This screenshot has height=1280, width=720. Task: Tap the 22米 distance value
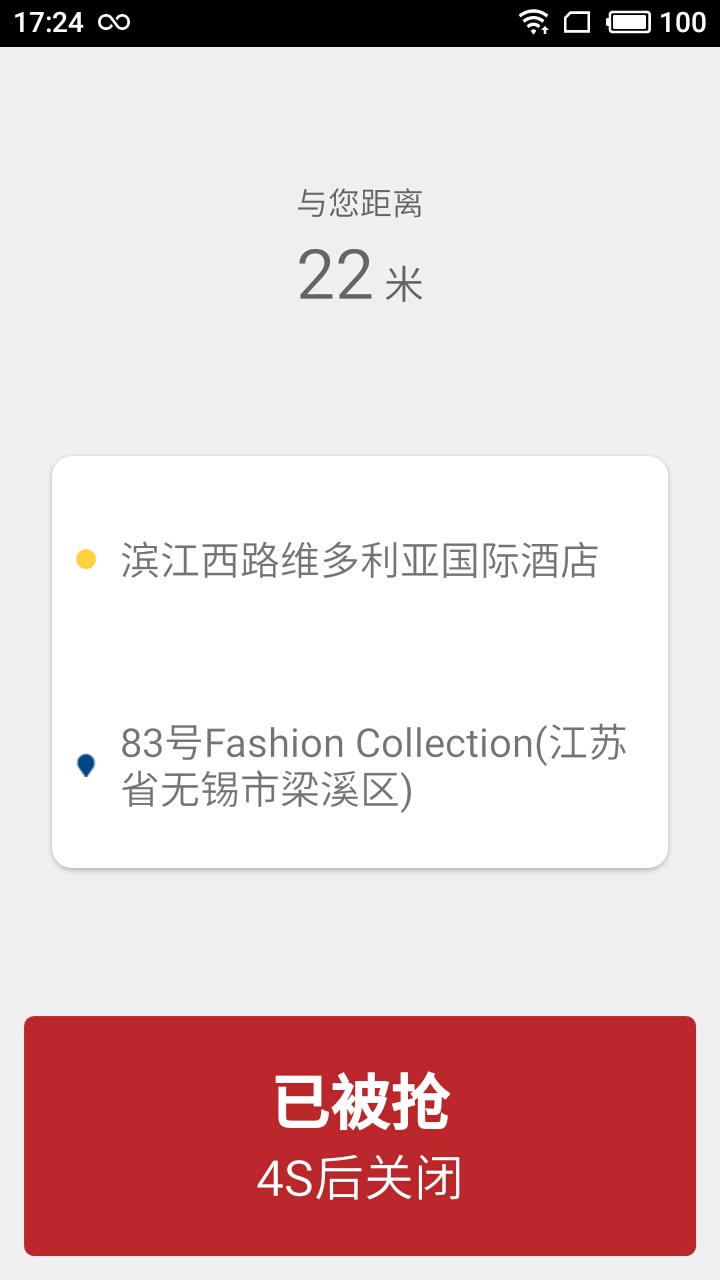[x=360, y=275]
